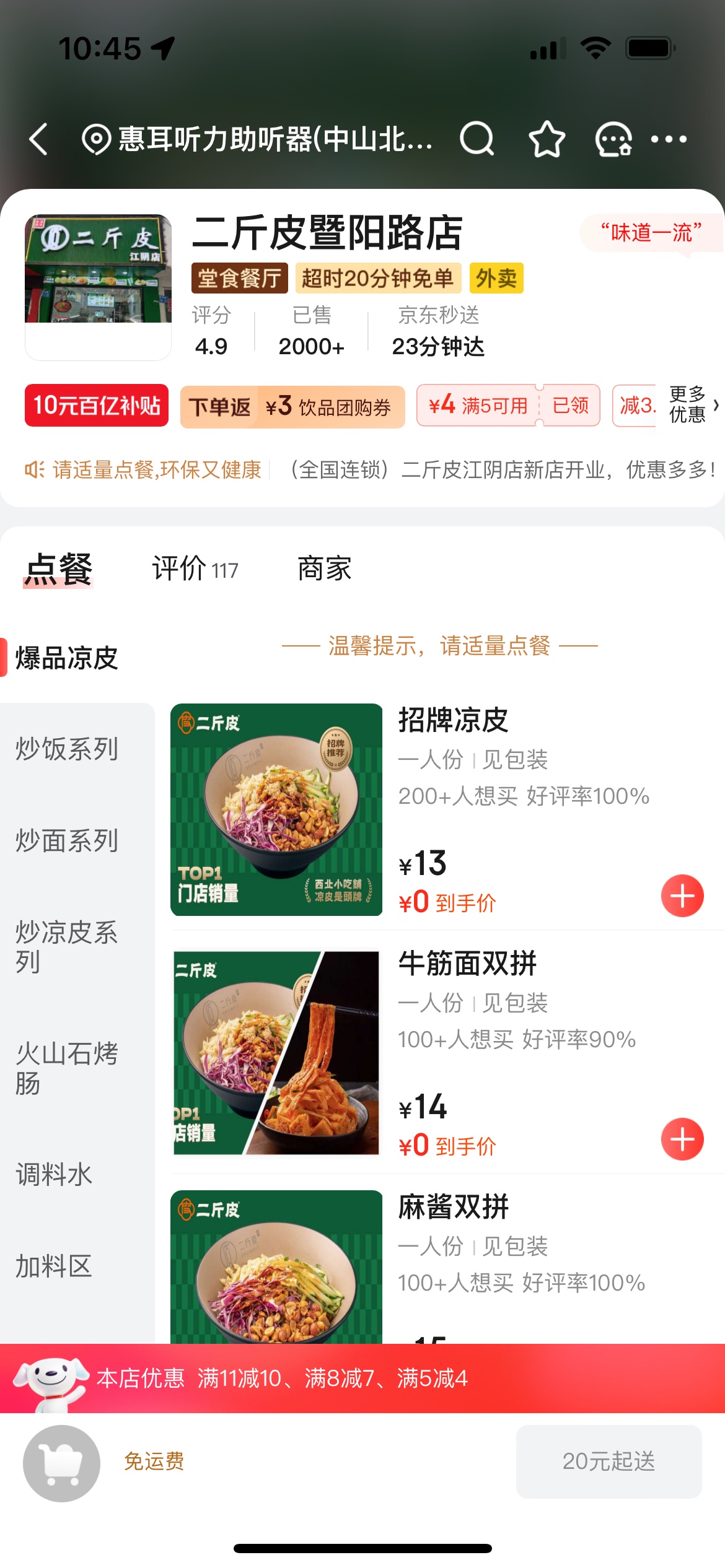Select the 炒饭系列 category
This screenshot has height=1568, width=725.
(67, 749)
